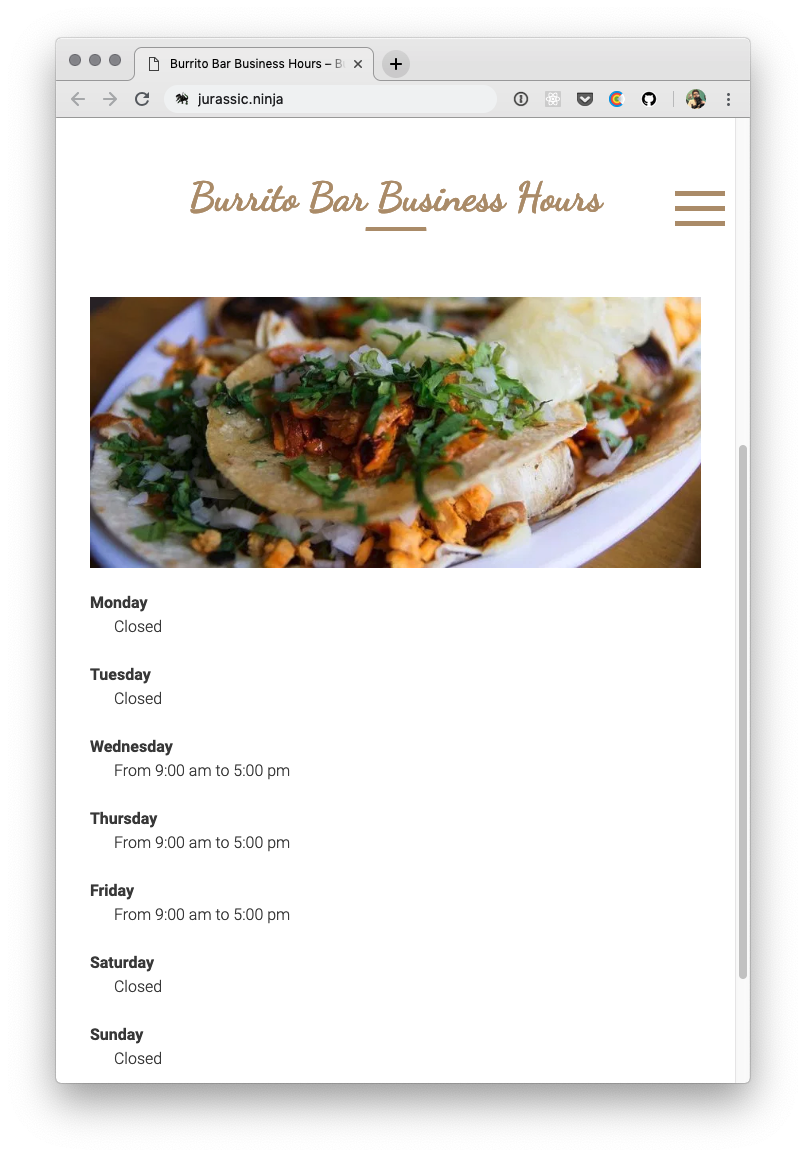The height and width of the screenshot is (1157, 806).
Task: Open the hamburger menu
Action: point(699,208)
